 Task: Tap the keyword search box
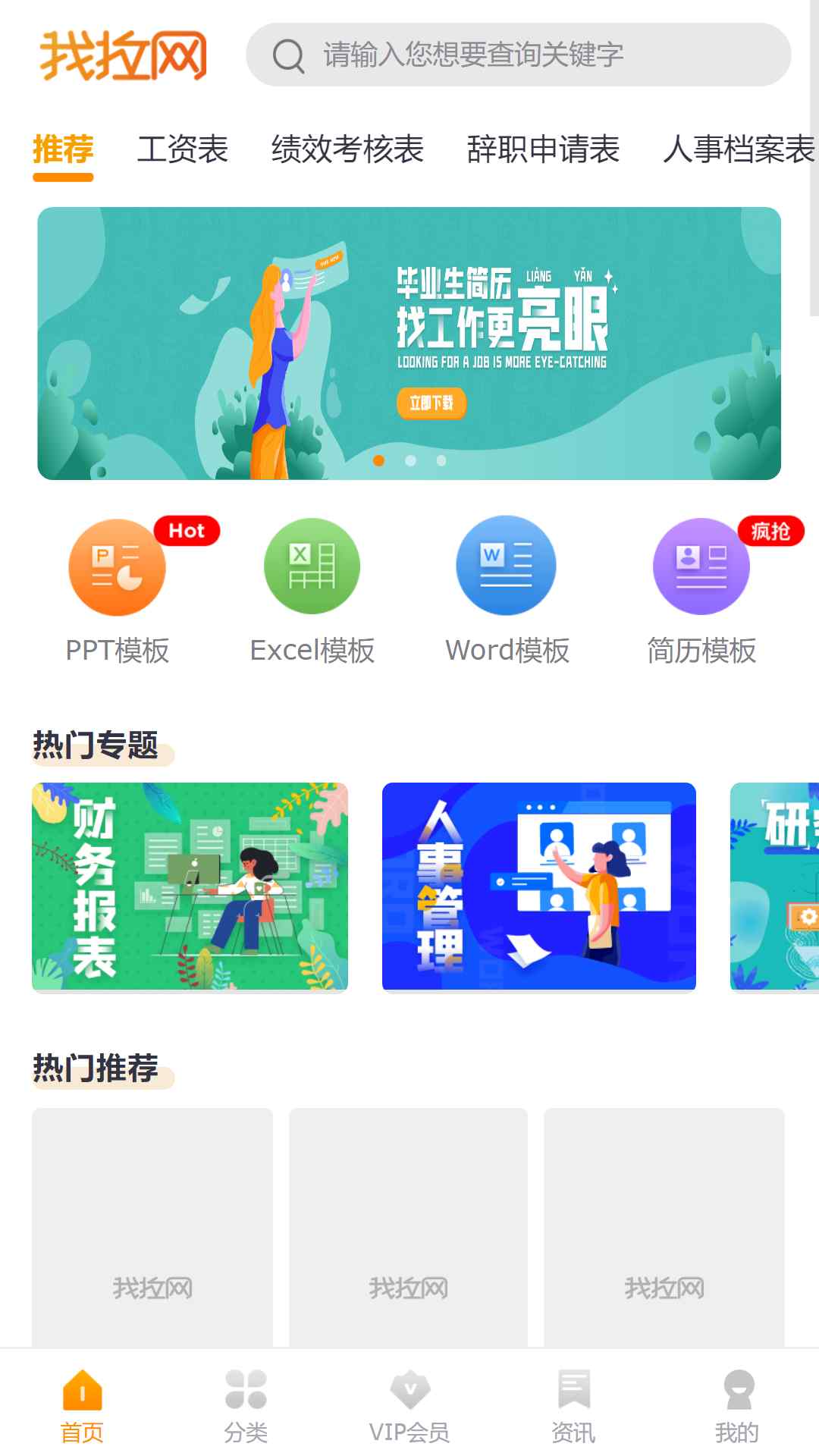coord(518,55)
